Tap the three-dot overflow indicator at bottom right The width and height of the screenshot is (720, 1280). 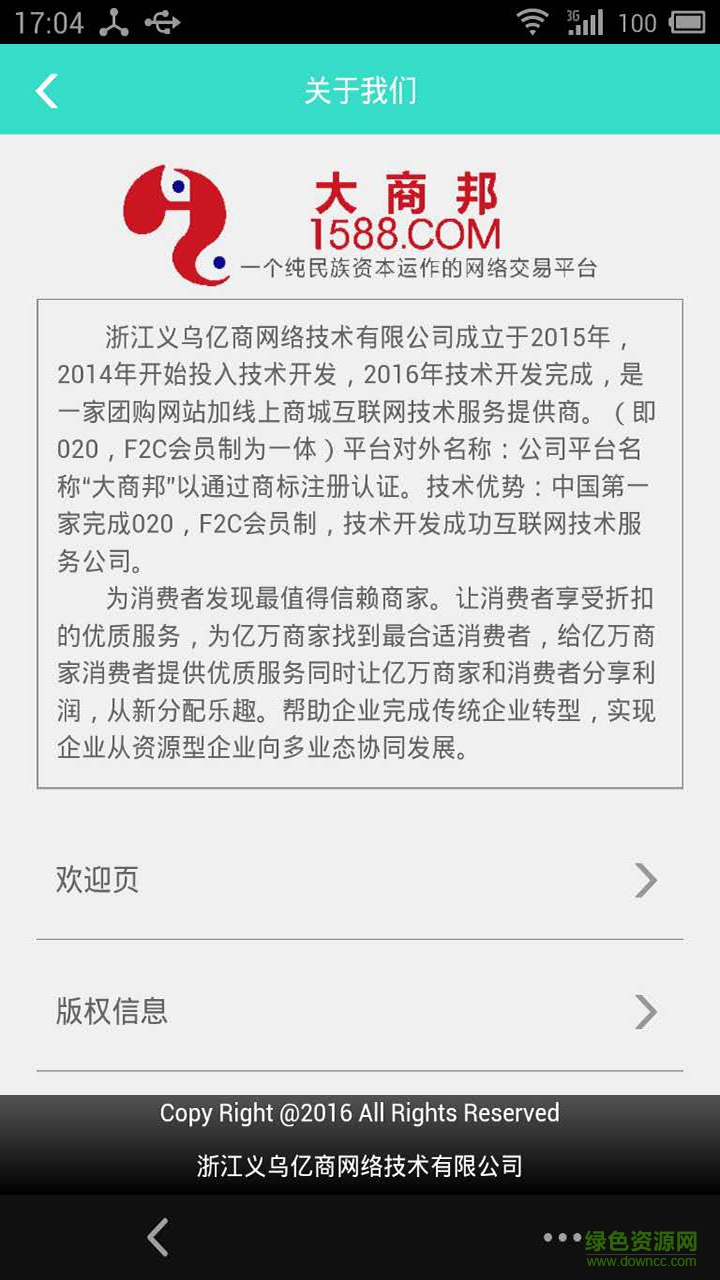[x=560, y=1237]
